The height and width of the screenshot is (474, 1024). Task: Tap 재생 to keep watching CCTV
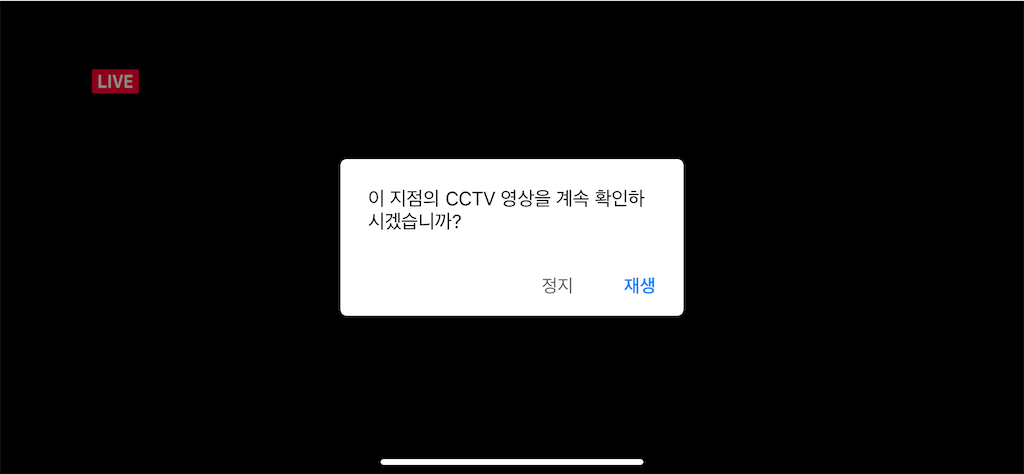639,285
